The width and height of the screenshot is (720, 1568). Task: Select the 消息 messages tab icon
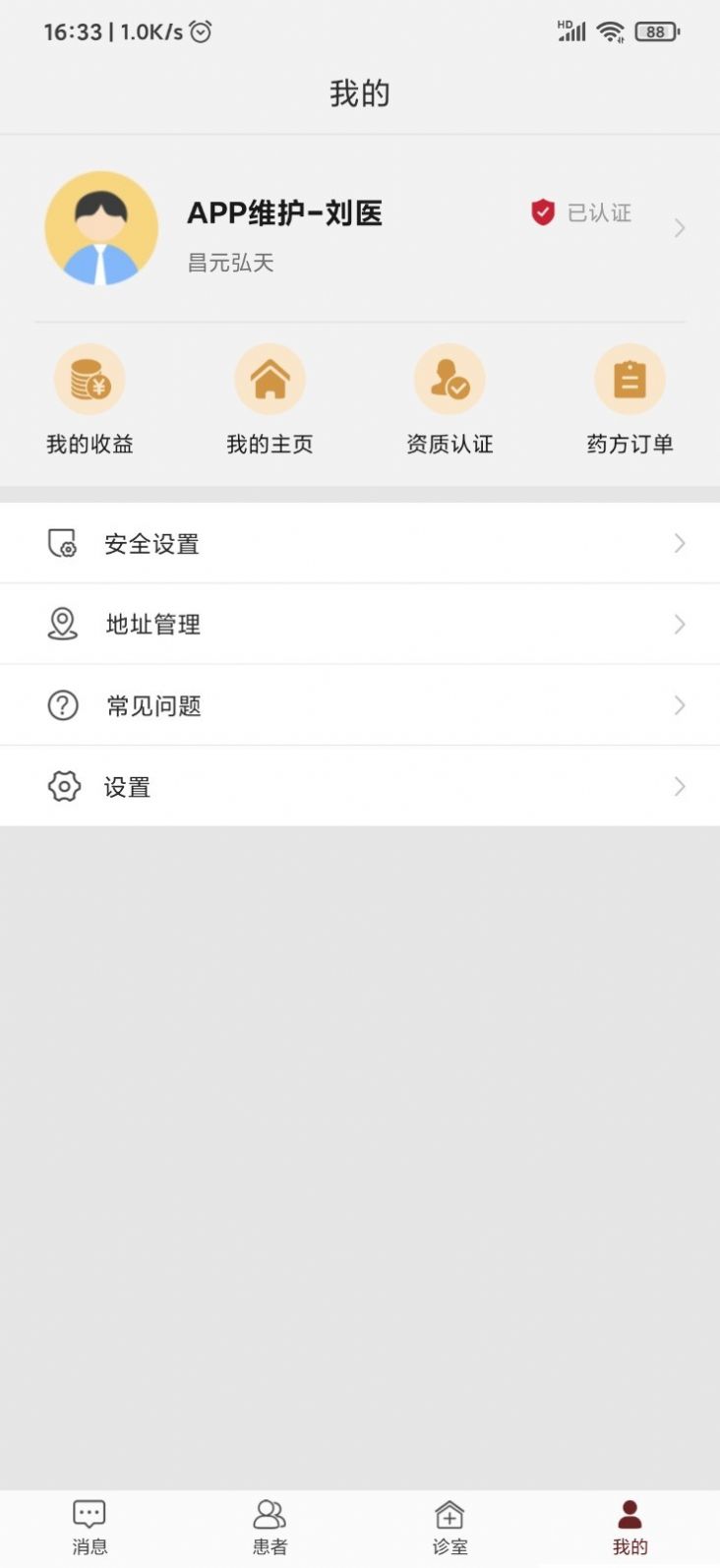coord(89,1512)
